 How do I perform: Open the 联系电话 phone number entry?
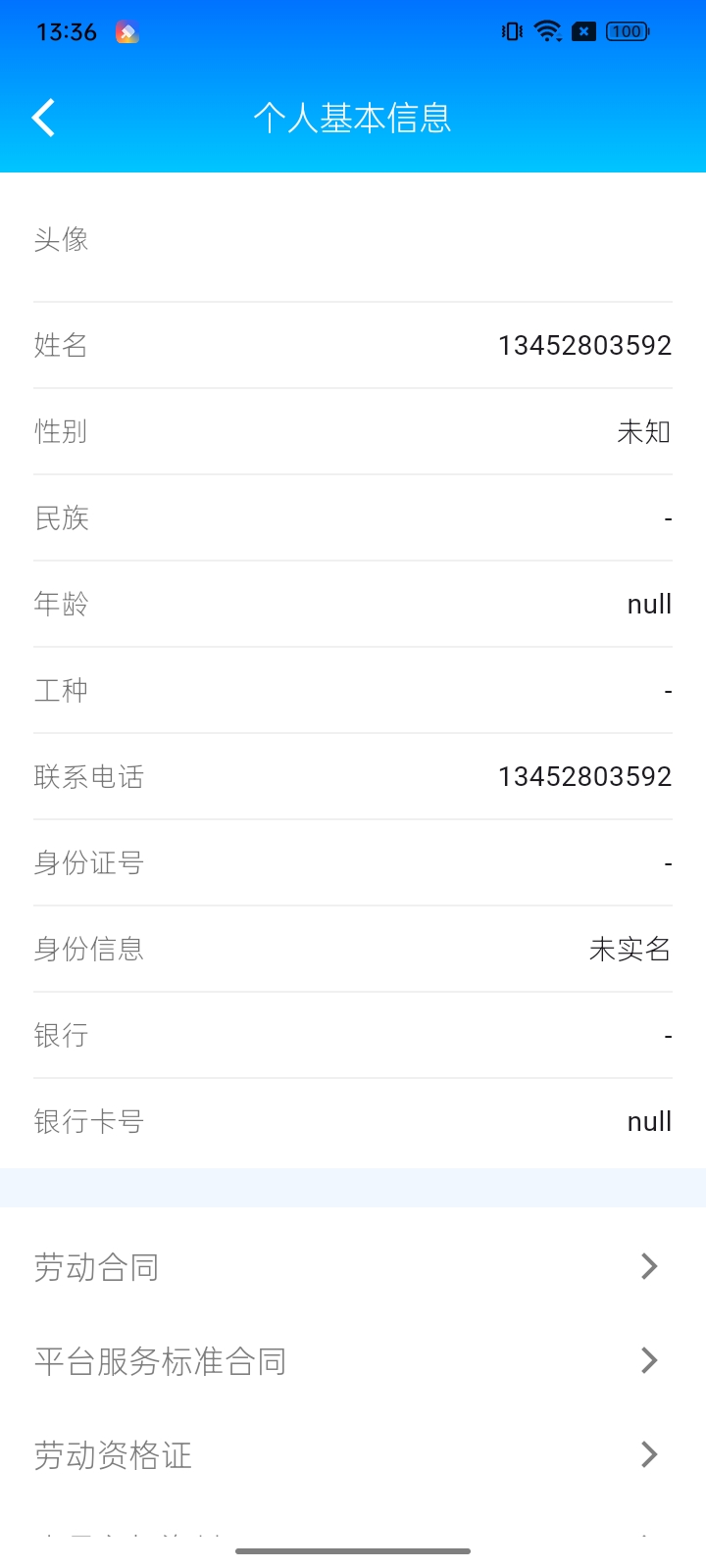coord(353,776)
